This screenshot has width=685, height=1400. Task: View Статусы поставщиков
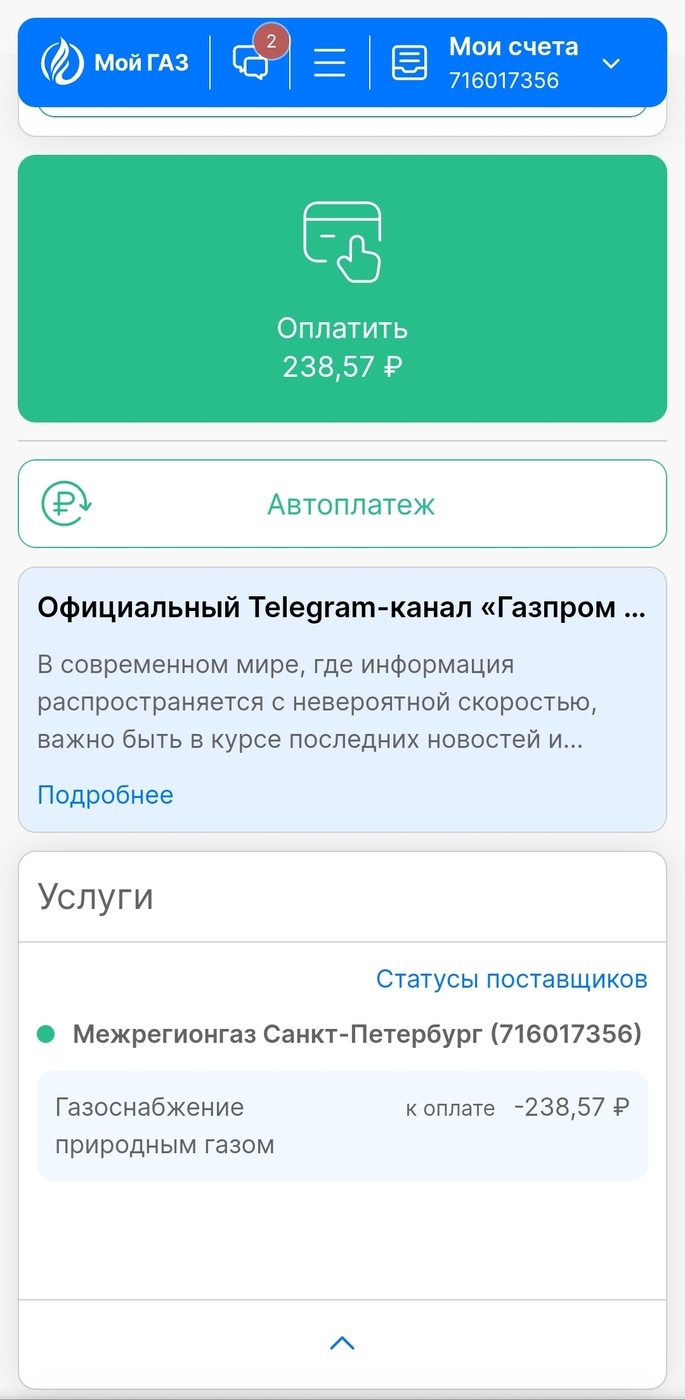tap(511, 979)
